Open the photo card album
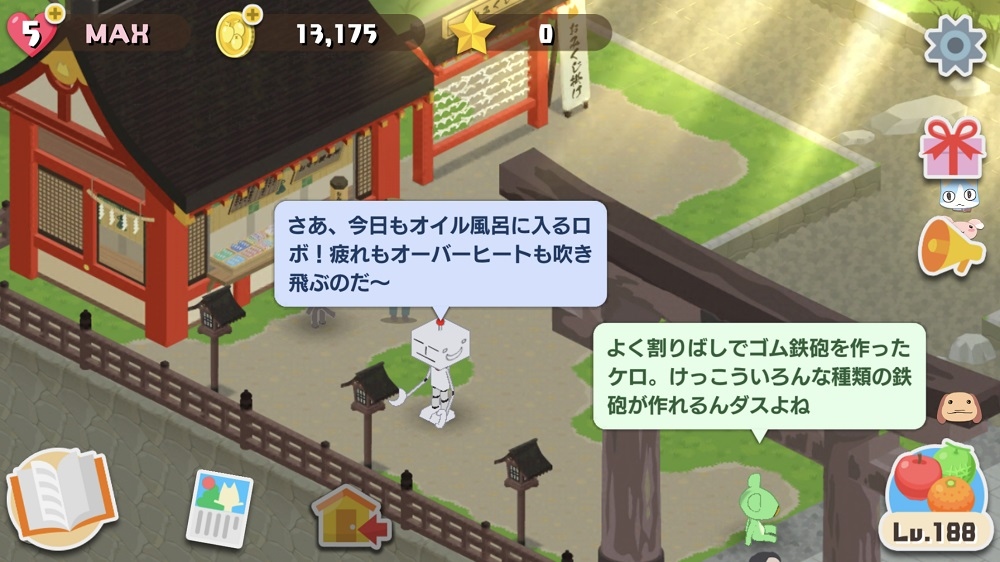The image size is (1000, 562). (x=220, y=507)
